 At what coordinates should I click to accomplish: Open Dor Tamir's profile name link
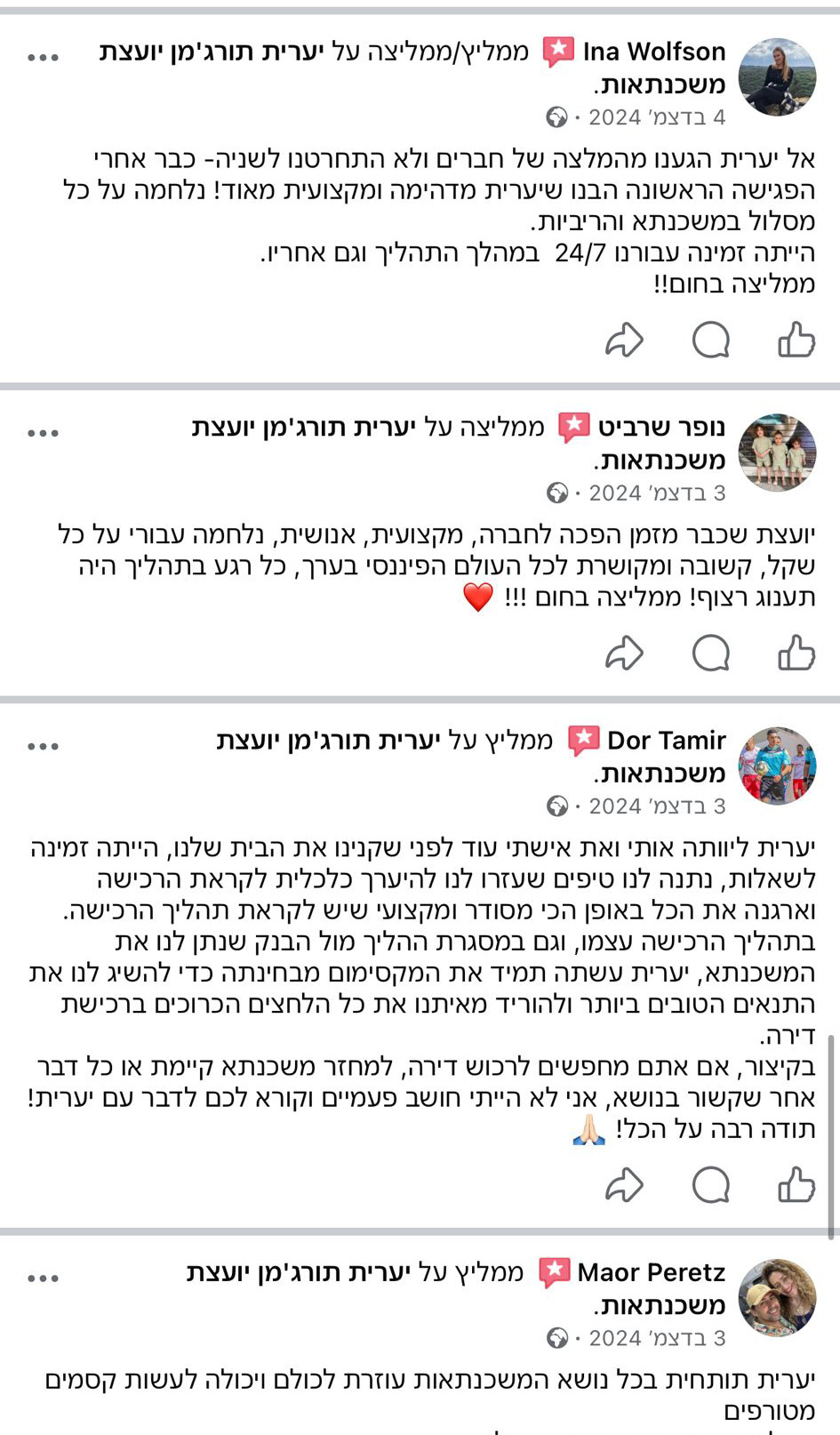click(666, 740)
